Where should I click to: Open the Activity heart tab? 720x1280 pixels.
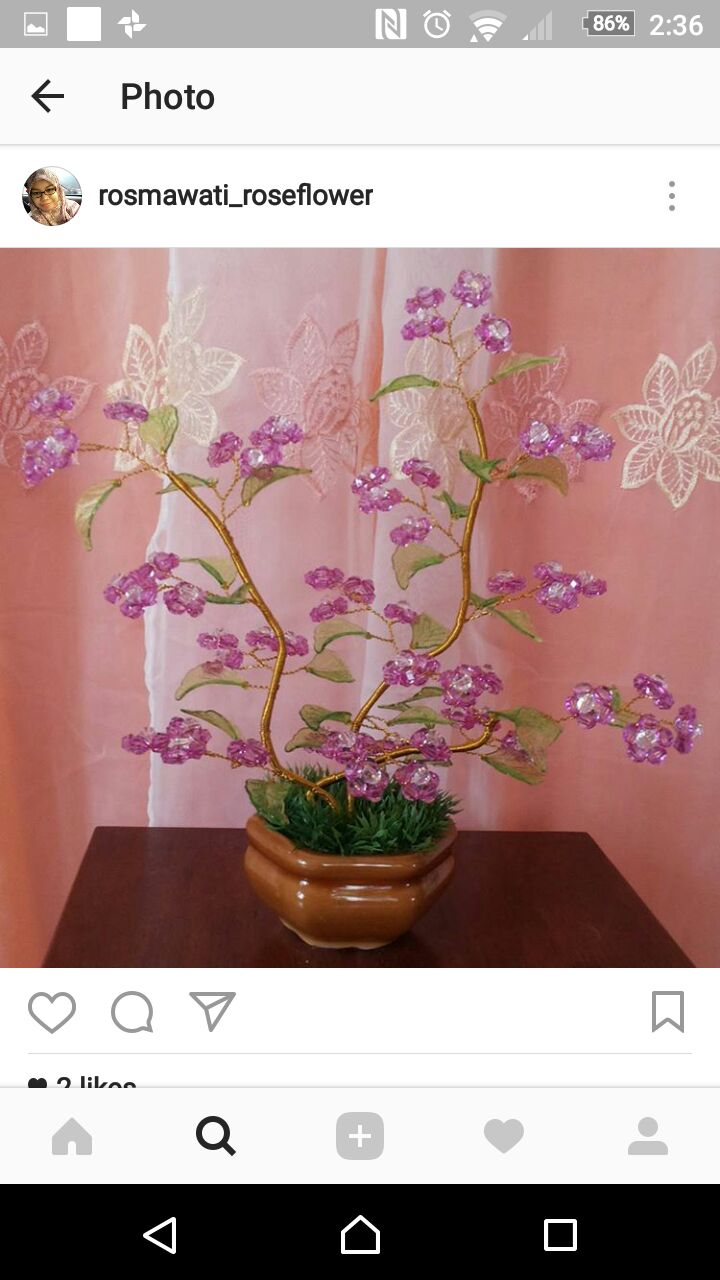[503, 1137]
